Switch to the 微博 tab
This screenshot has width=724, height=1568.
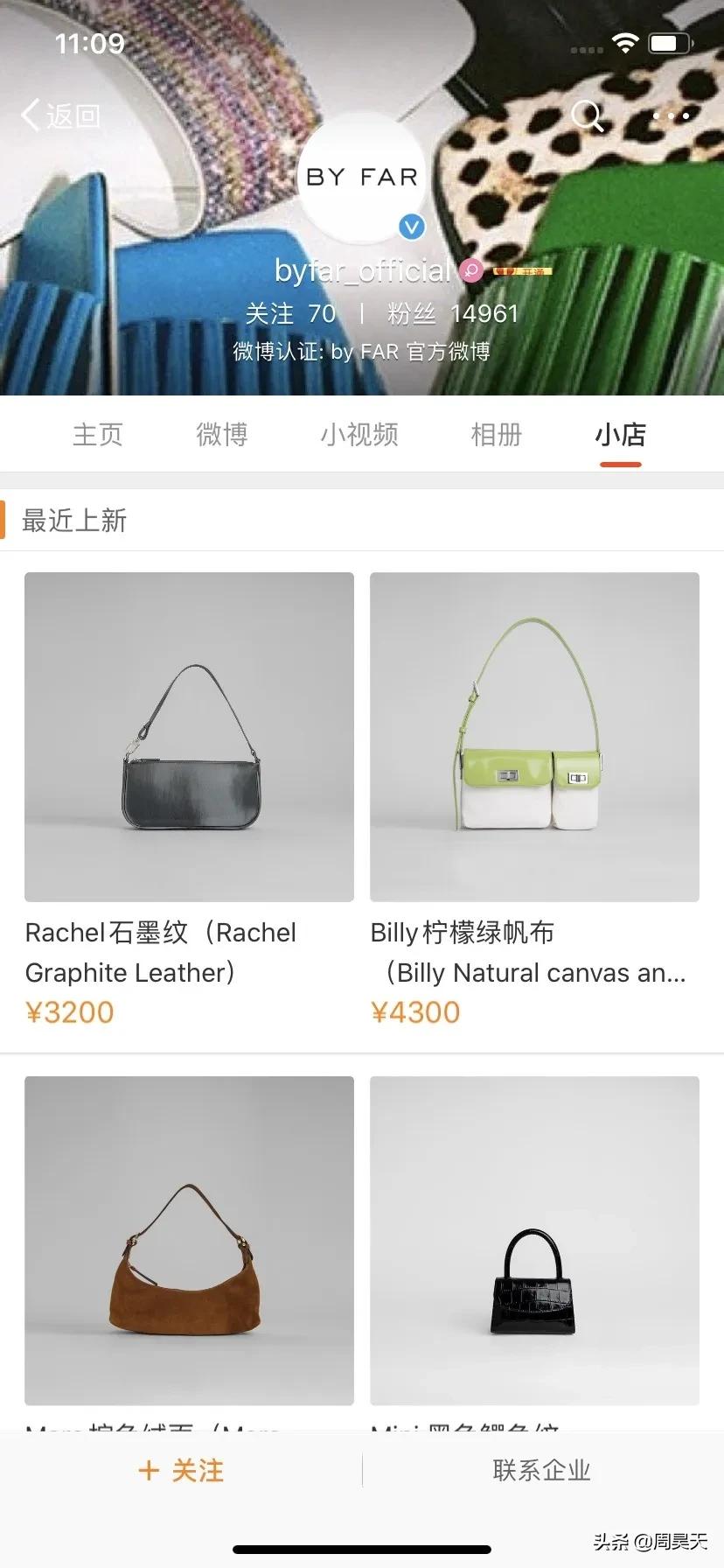(x=223, y=435)
